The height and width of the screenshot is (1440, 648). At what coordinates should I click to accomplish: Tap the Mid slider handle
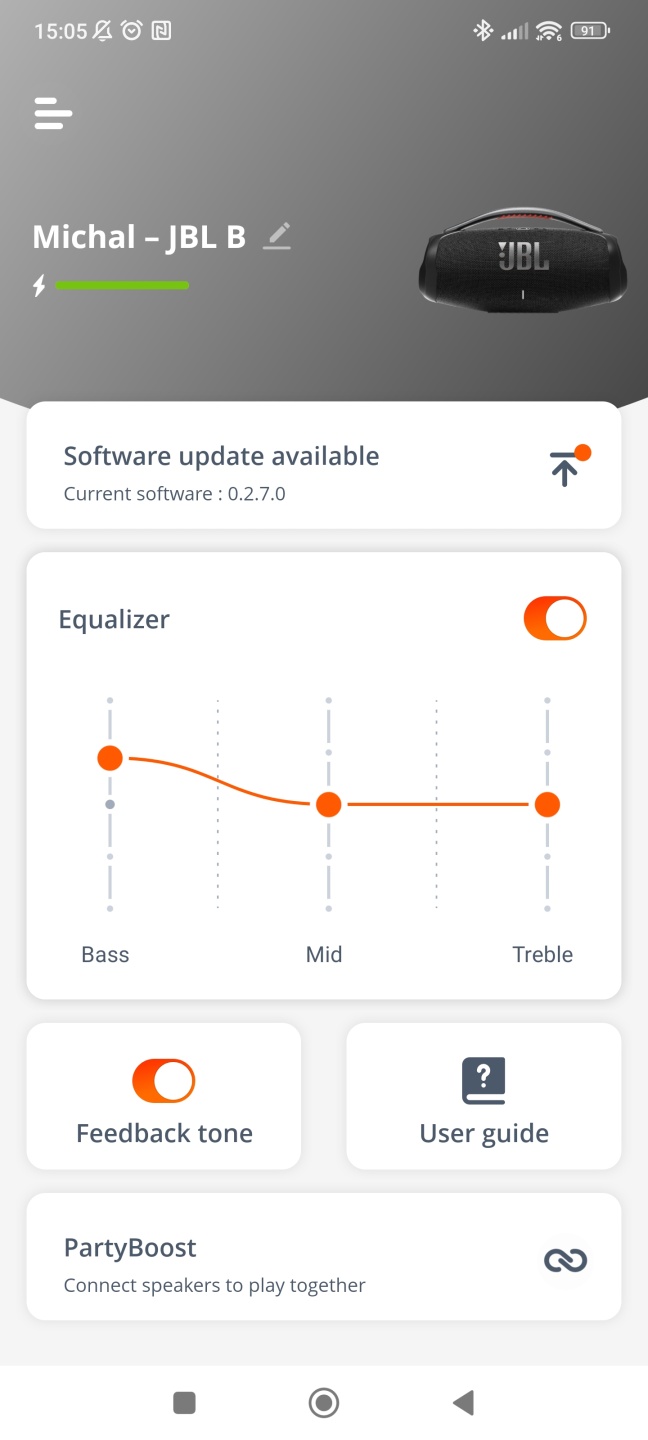[328, 804]
